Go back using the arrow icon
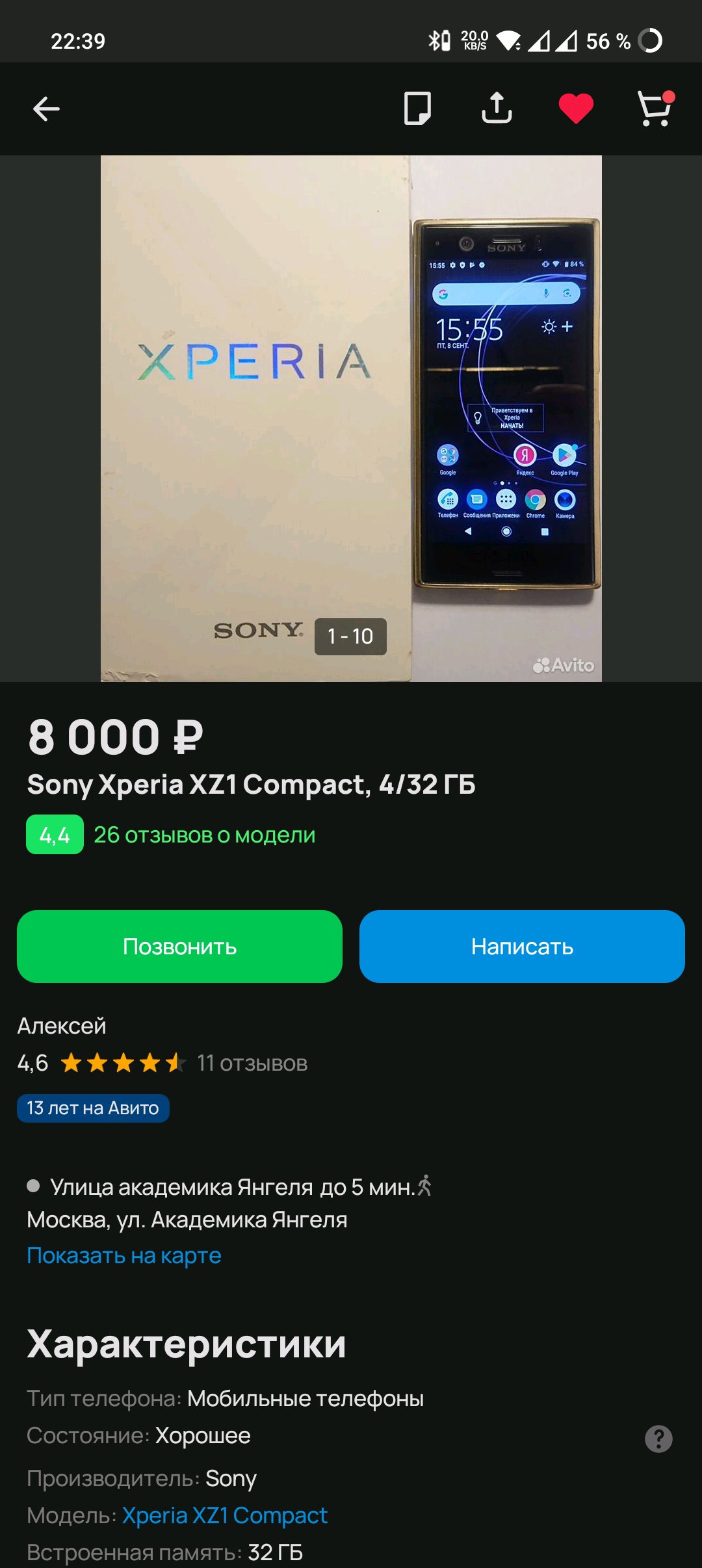Viewport: 702px width, 1568px height. point(46,109)
